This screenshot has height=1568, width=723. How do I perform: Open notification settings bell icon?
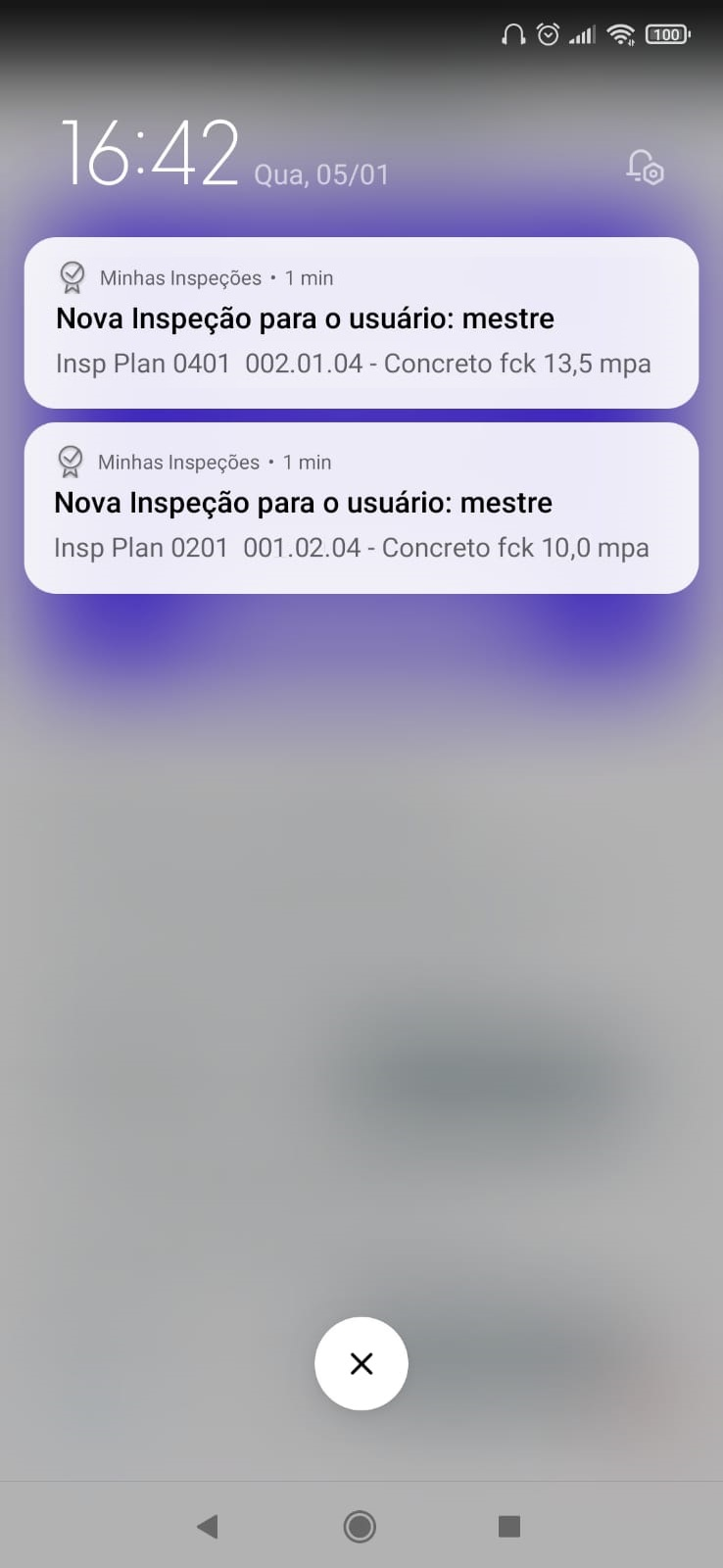[x=645, y=168]
